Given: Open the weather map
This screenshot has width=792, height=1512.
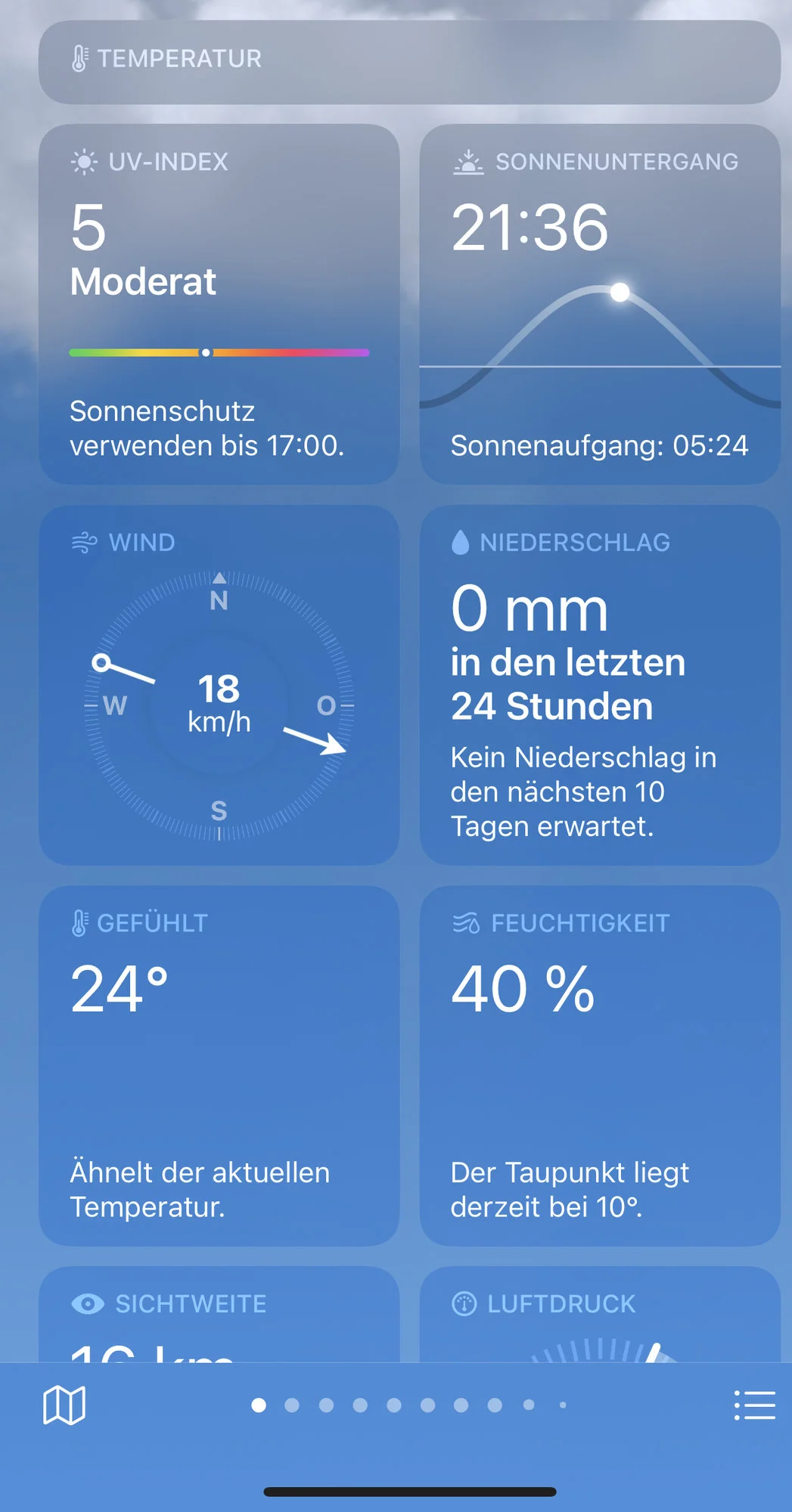Looking at the screenshot, I should [x=64, y=1405].
